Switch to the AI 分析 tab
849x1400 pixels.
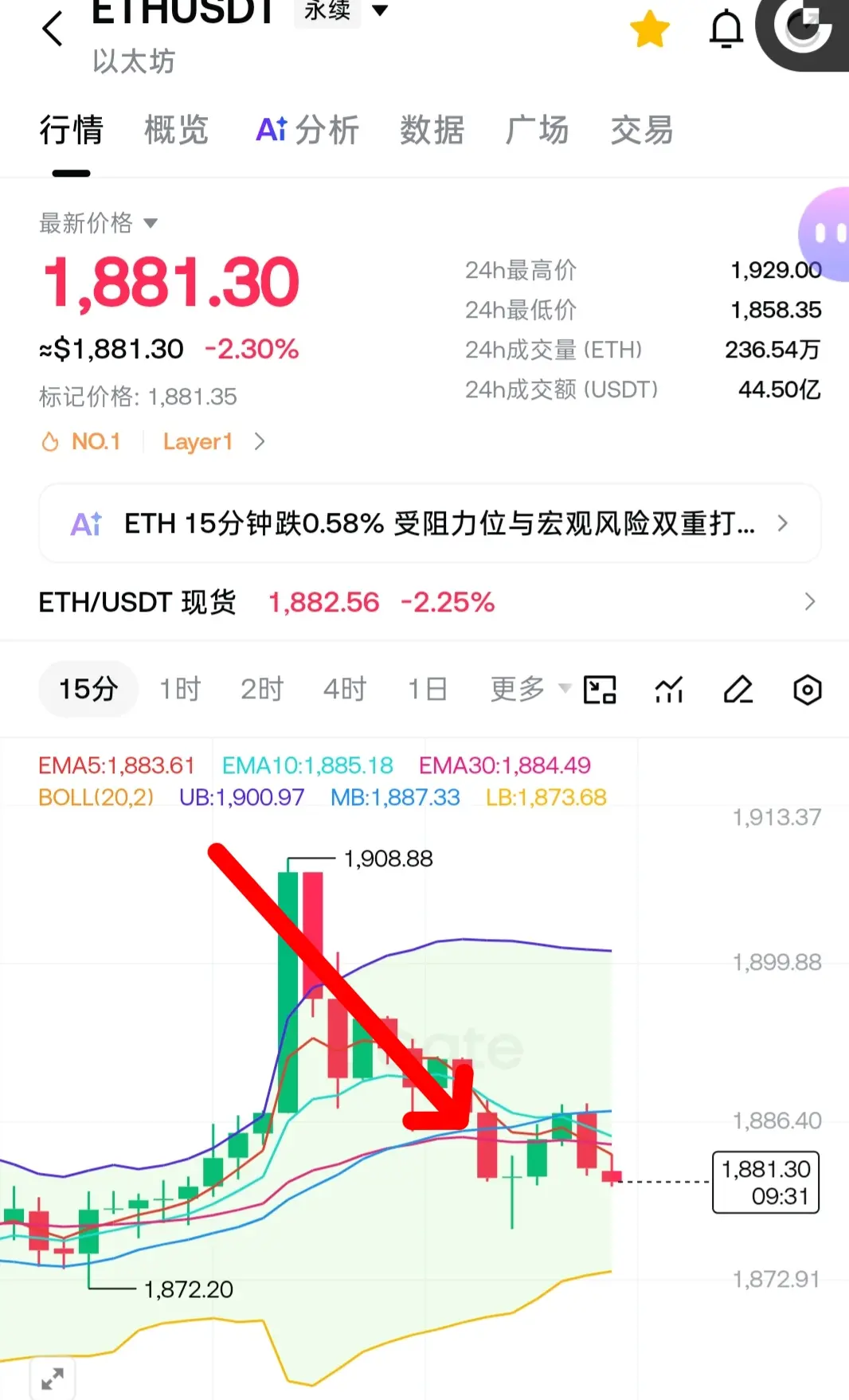307,130
